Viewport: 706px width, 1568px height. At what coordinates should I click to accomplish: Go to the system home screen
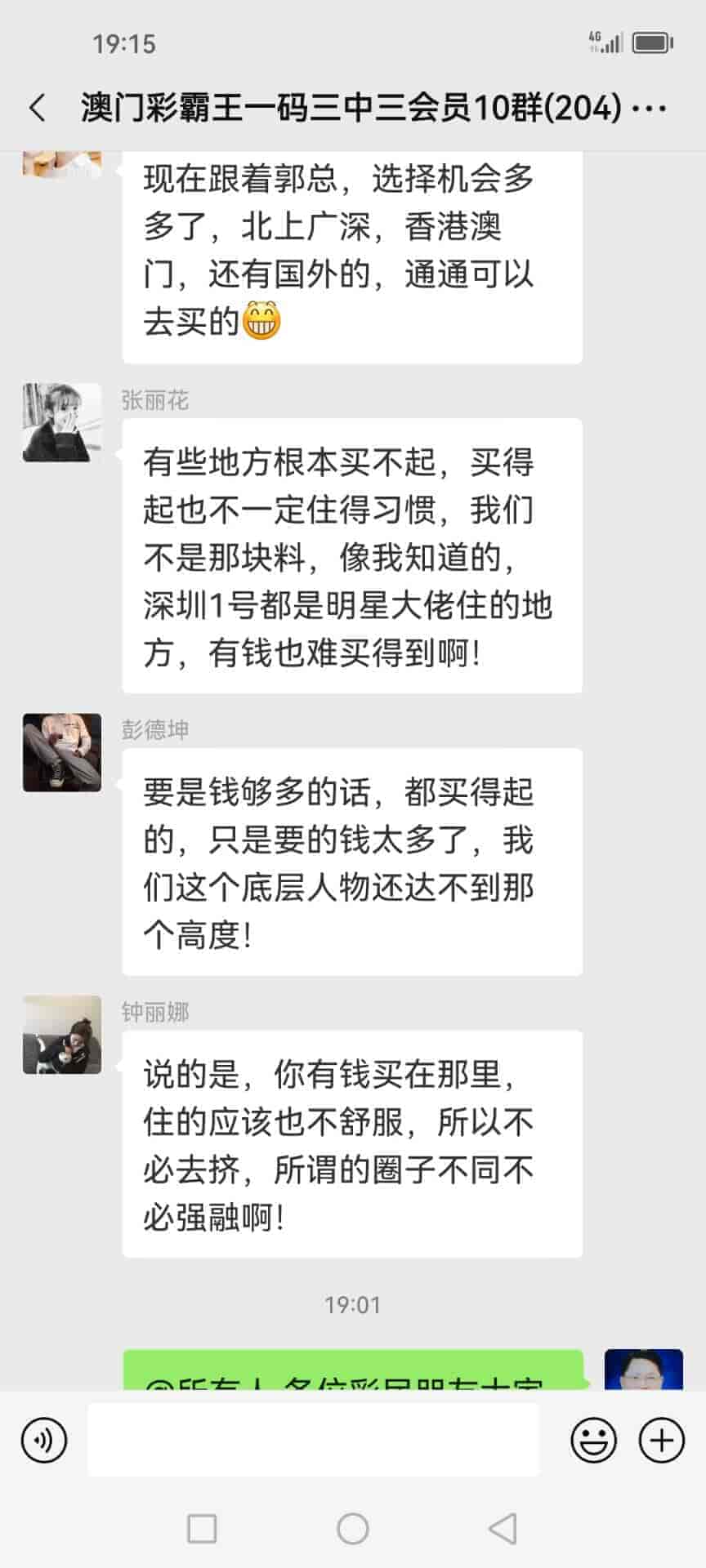pyautogui.click(x=353, y=1529)
